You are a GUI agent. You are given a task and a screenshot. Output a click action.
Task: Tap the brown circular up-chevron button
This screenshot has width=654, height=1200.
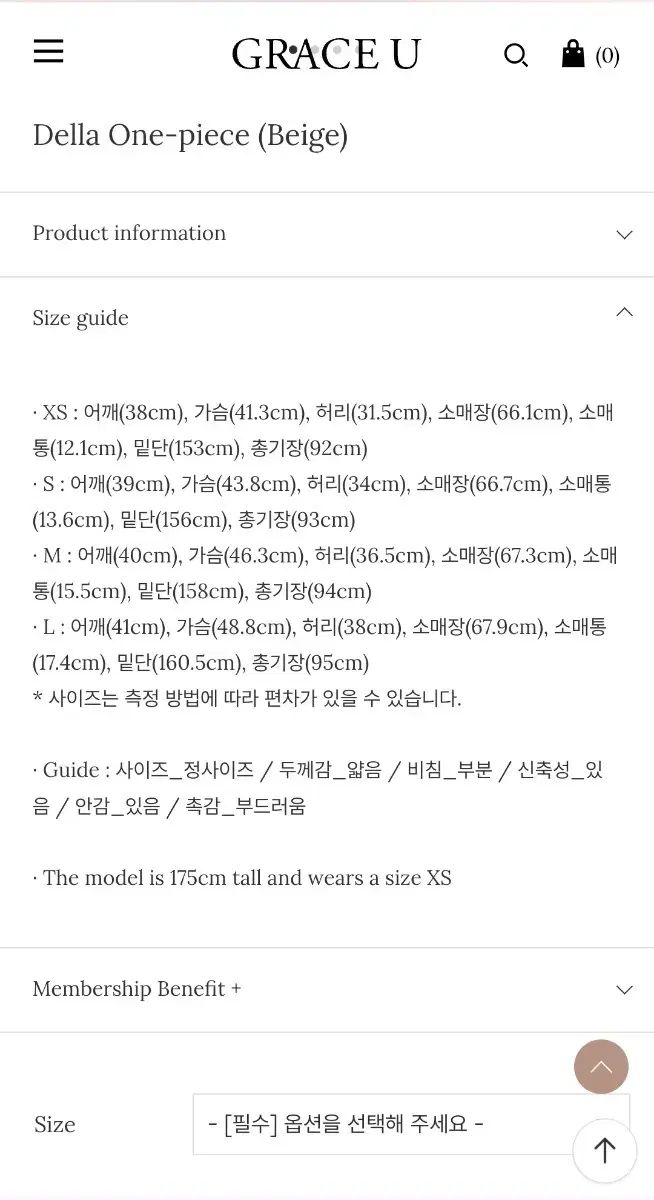601,1067
